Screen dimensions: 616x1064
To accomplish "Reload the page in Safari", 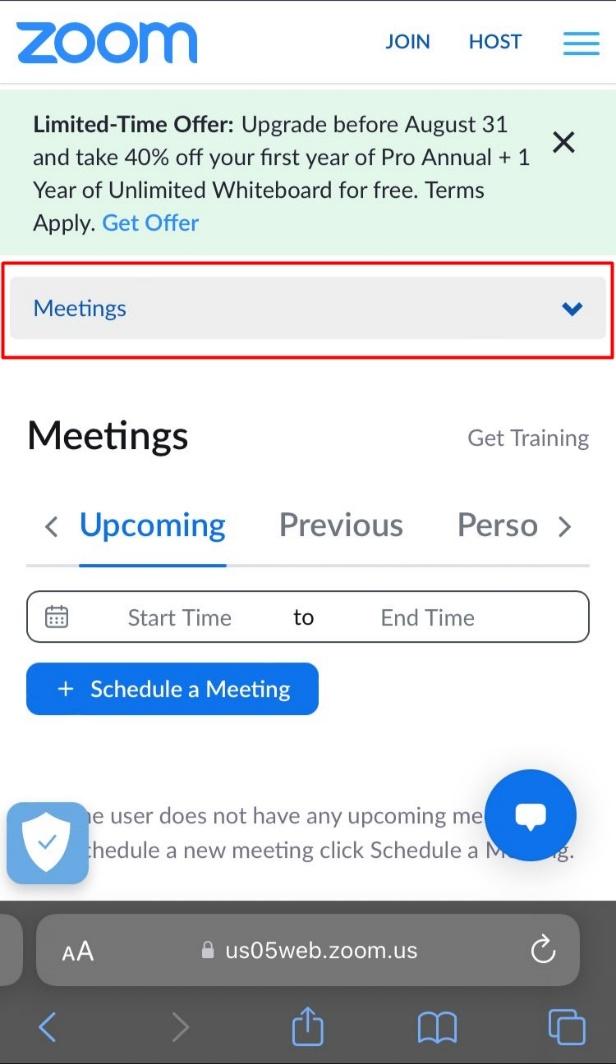I will (543, 950).
